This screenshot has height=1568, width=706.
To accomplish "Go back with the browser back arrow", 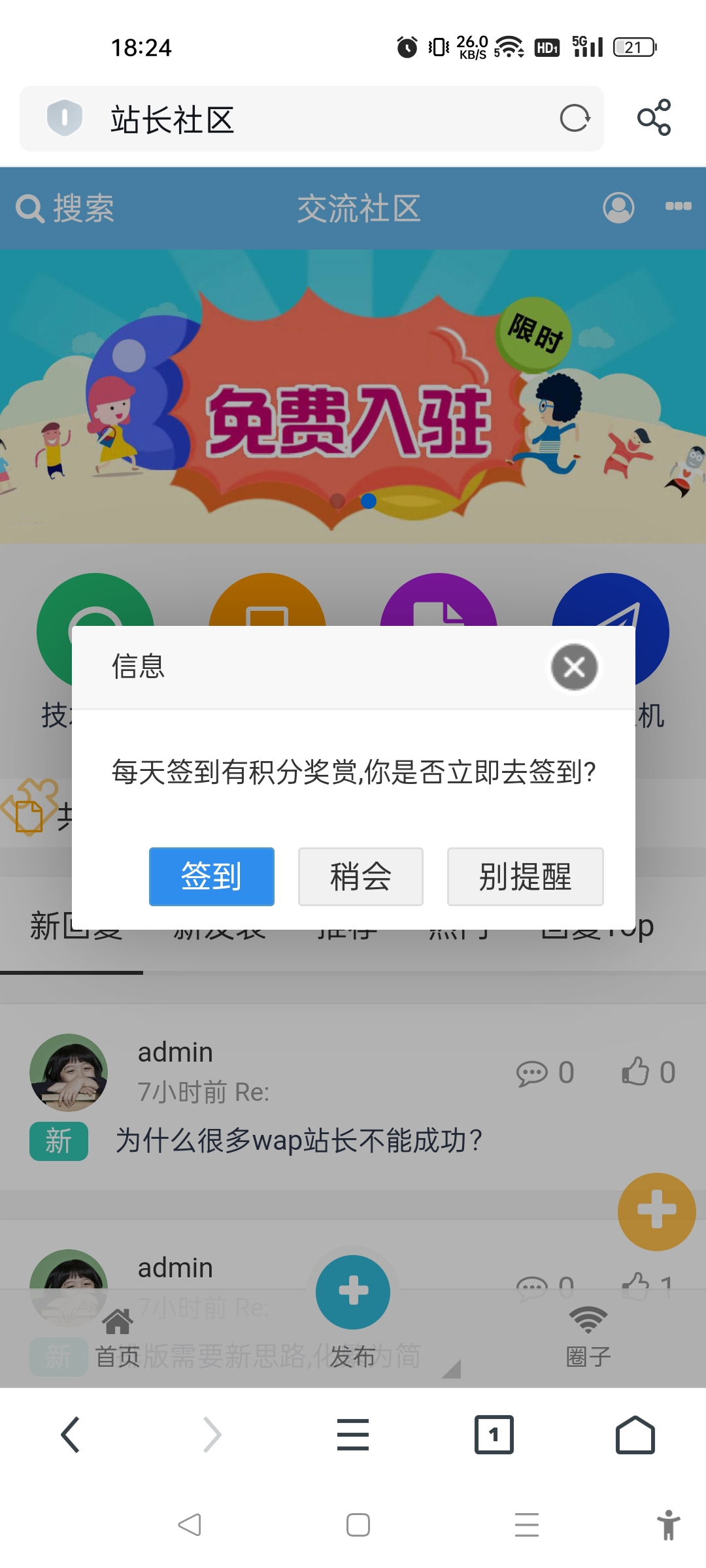I will [71, 1435].
